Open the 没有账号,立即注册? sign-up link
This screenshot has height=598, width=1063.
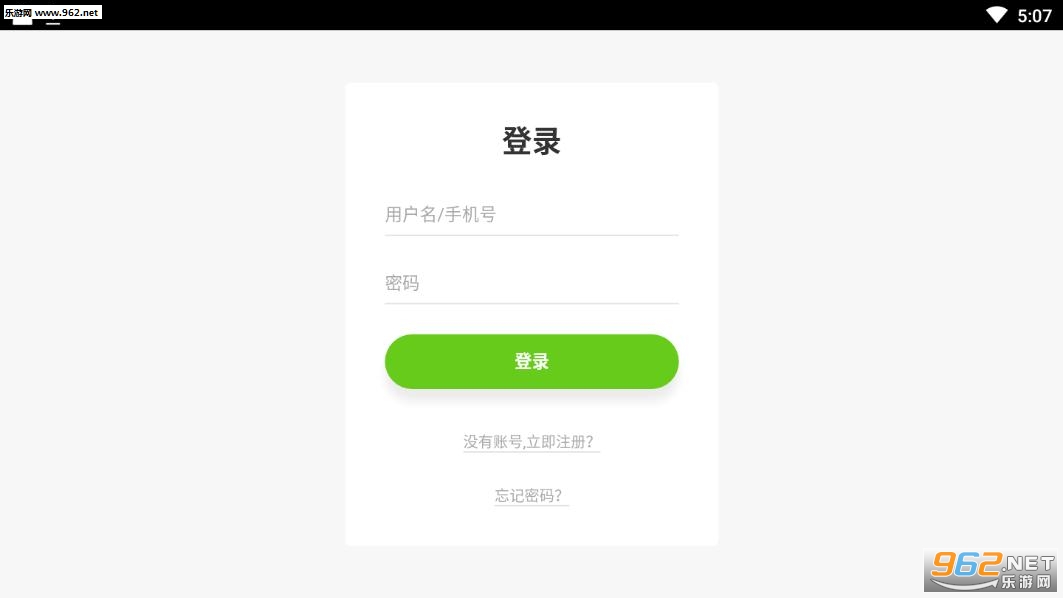click(x=531, y=442)
